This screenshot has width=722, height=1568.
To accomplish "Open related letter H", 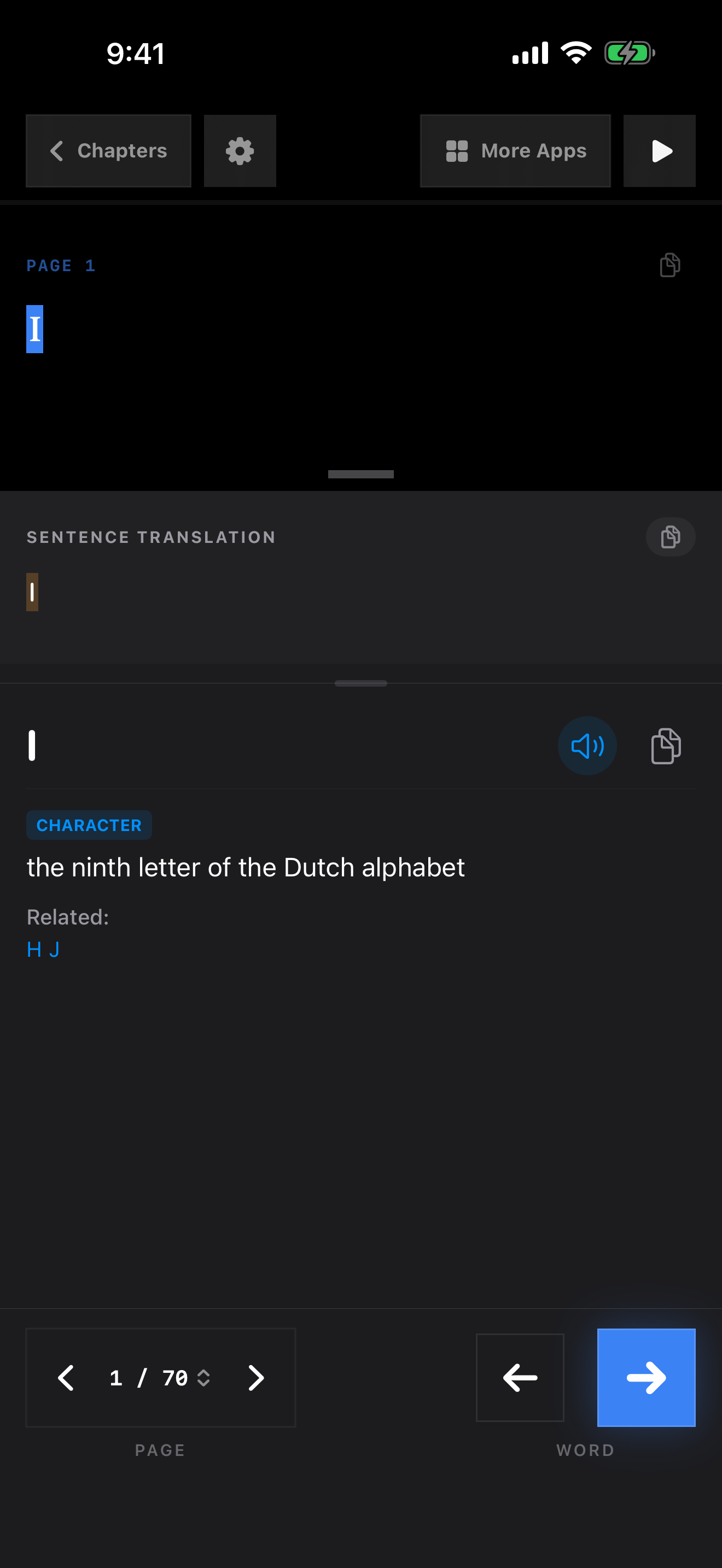I will tap(34, 950).
